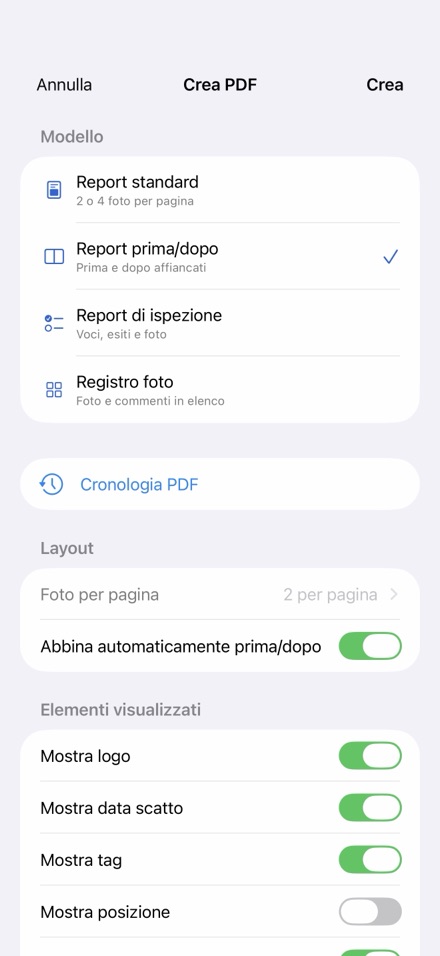Disable Abbina automaticamente prima/dopo
The image size is (440, 956).
tap(370, 646)
